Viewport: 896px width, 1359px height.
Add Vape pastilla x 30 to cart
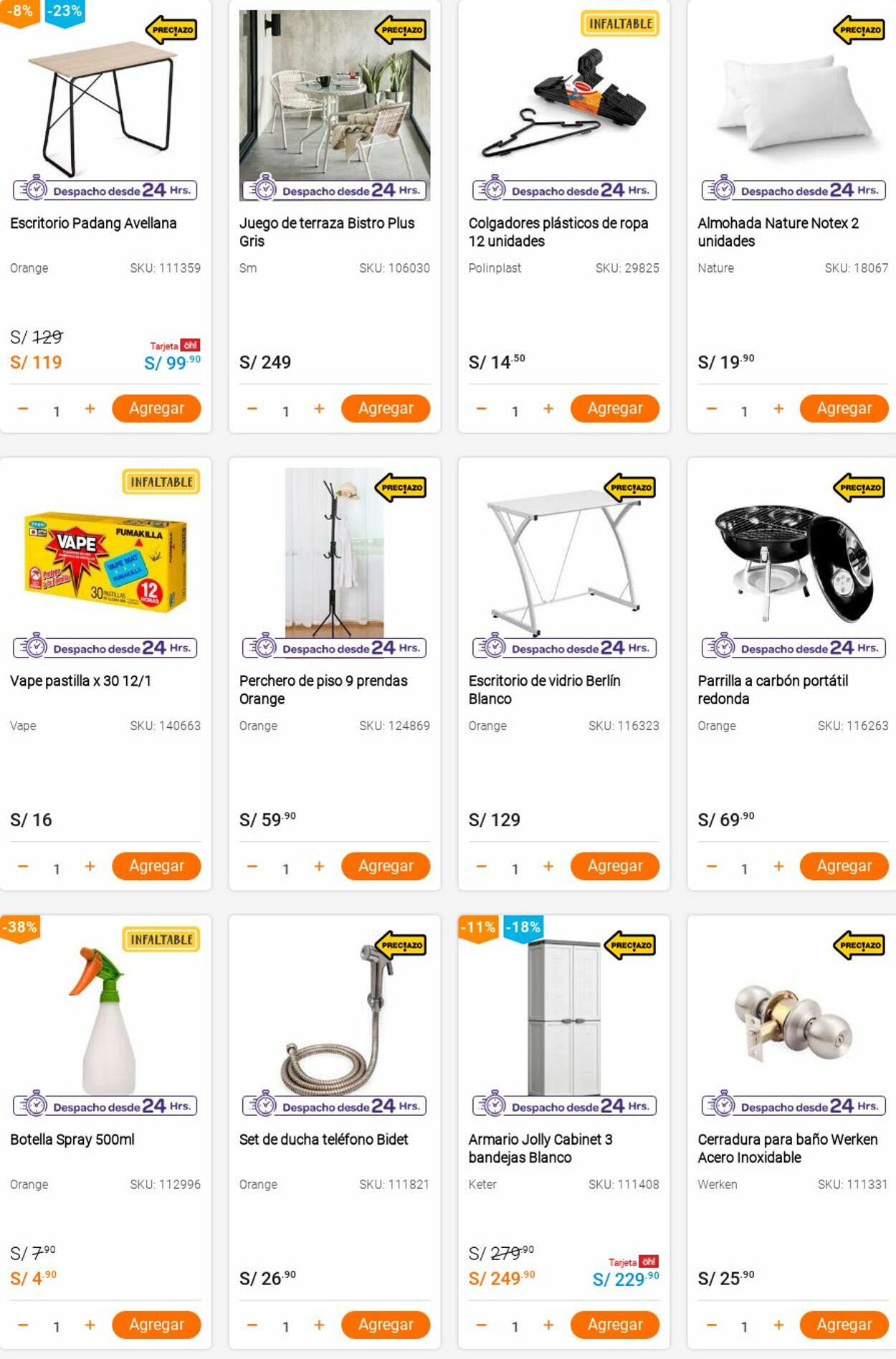pos(156,866)
